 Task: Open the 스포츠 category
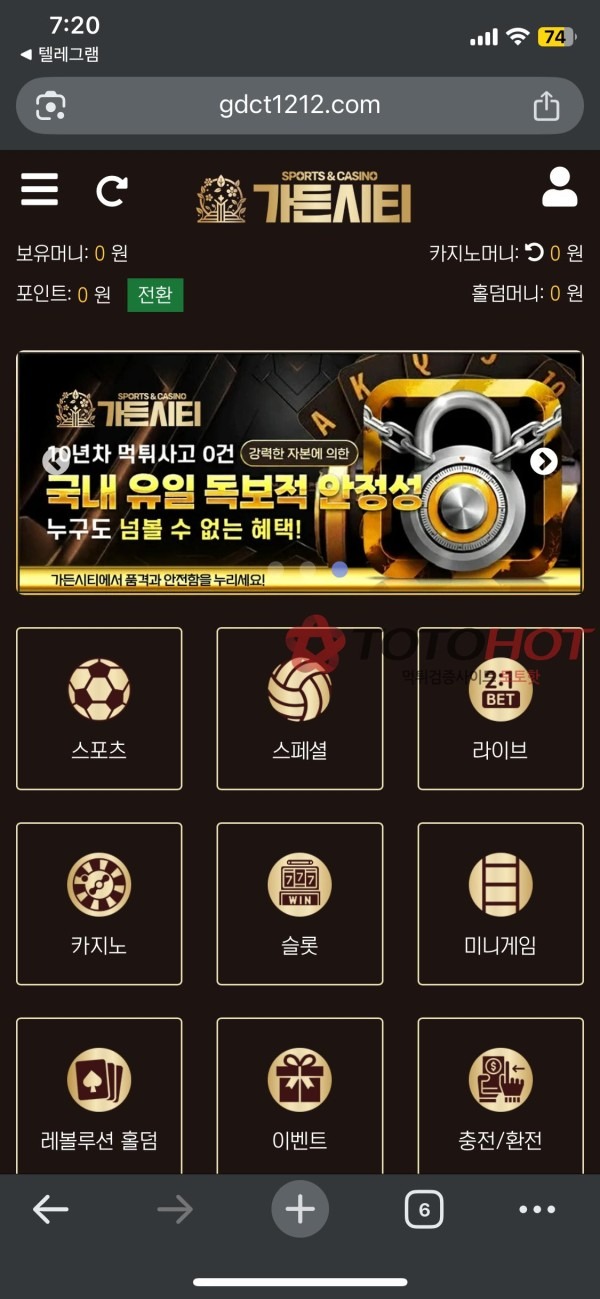[x=99, y=708]
